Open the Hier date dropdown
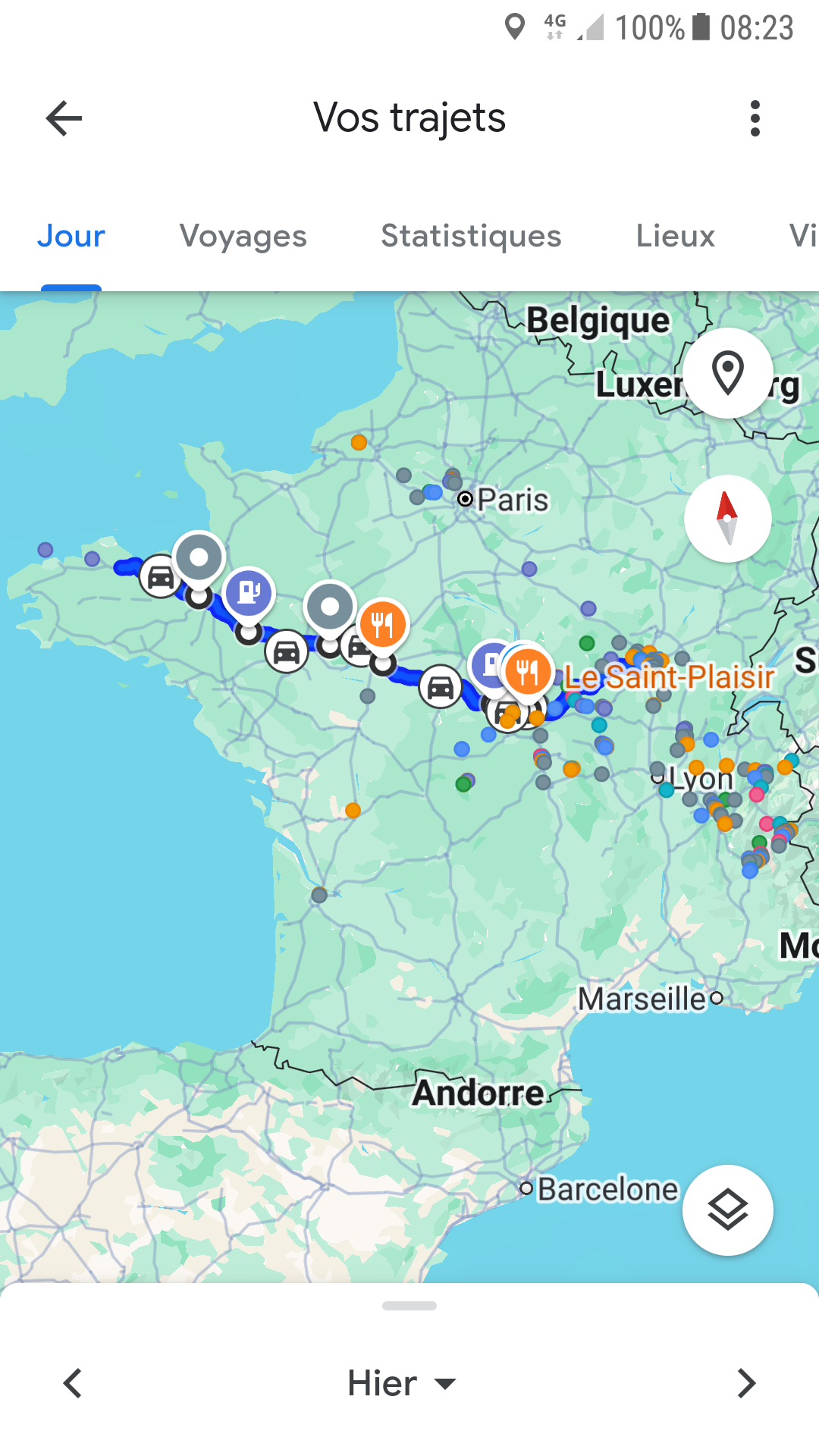 402,1383
